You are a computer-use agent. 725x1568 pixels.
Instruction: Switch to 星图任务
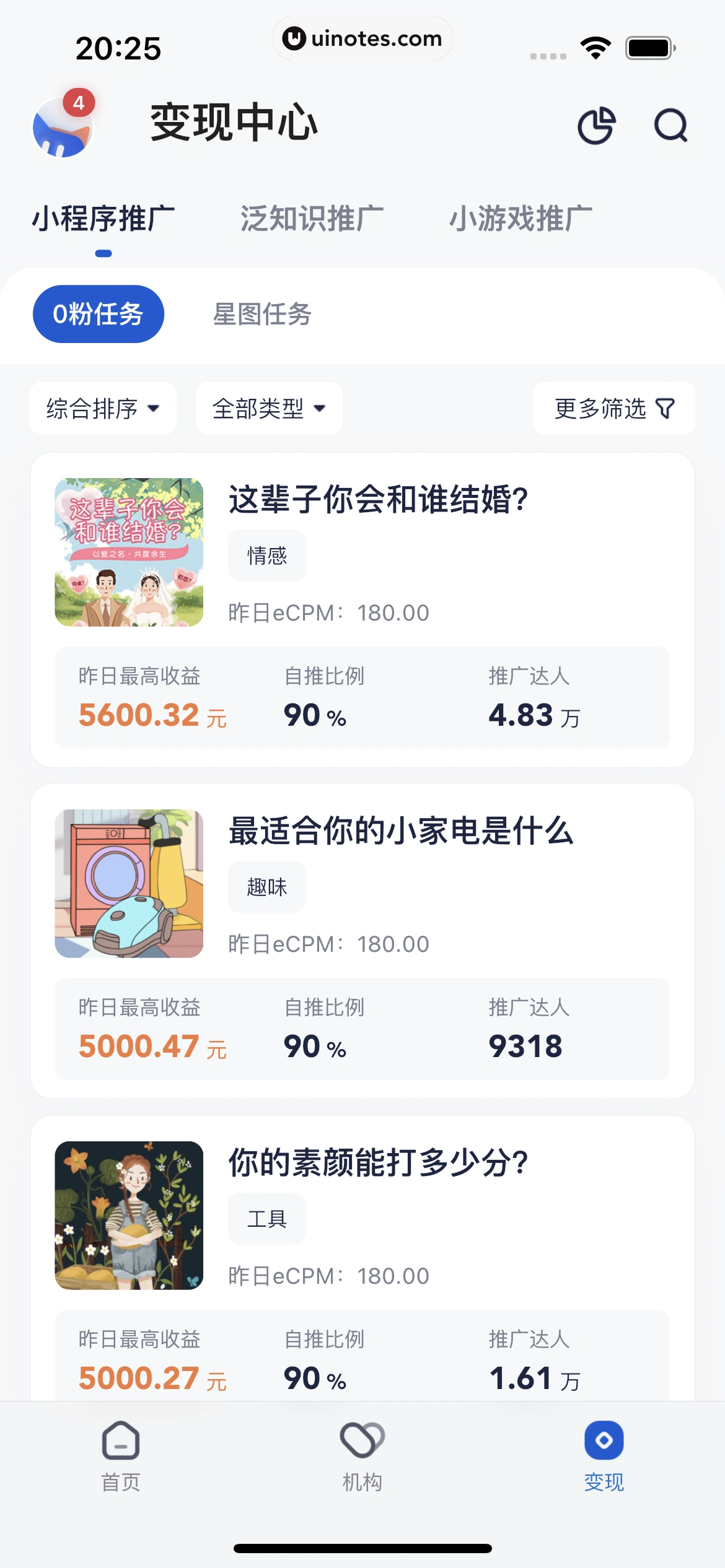[262, 314]
